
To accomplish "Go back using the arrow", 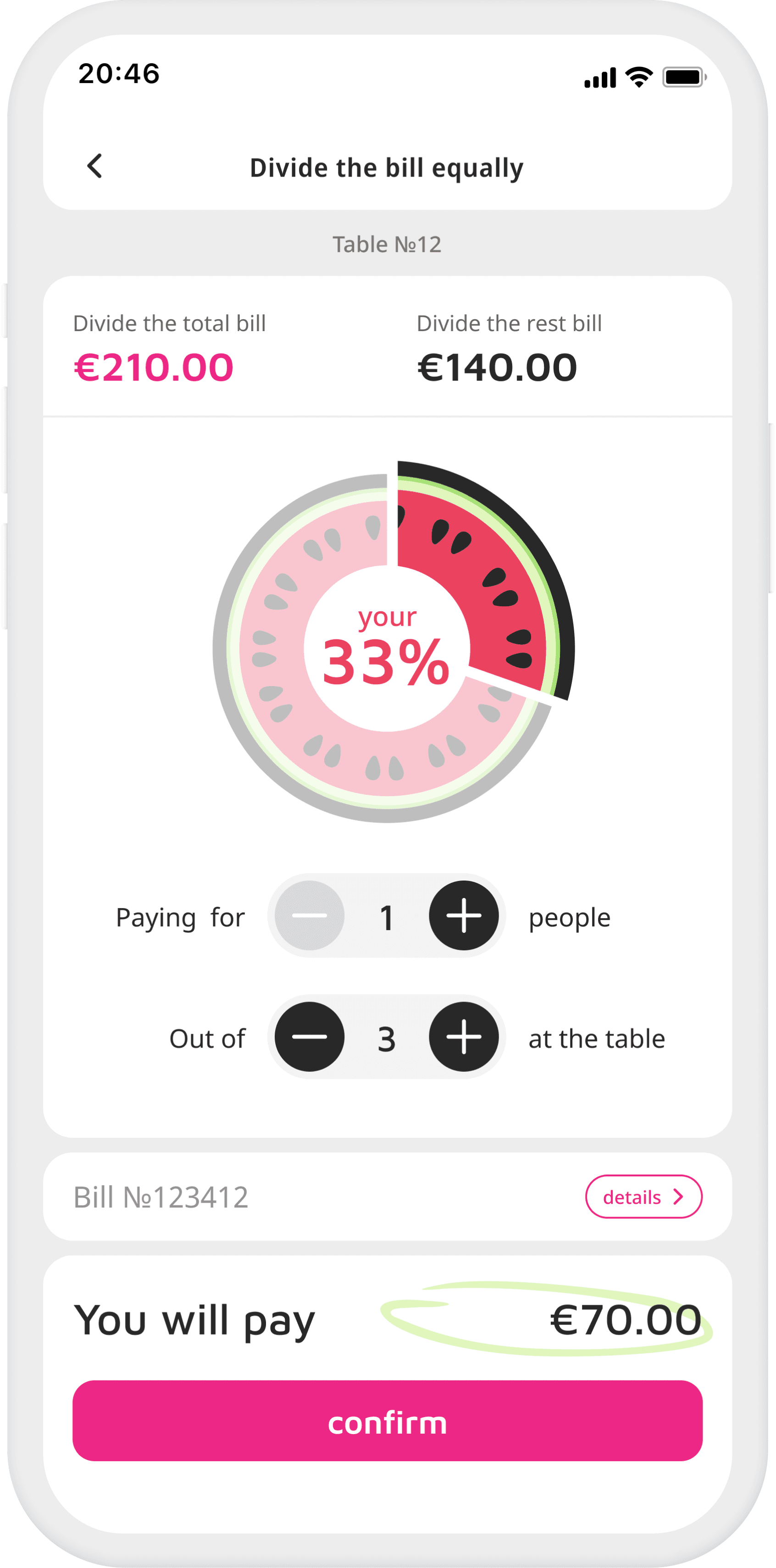I will pos(94,166).
